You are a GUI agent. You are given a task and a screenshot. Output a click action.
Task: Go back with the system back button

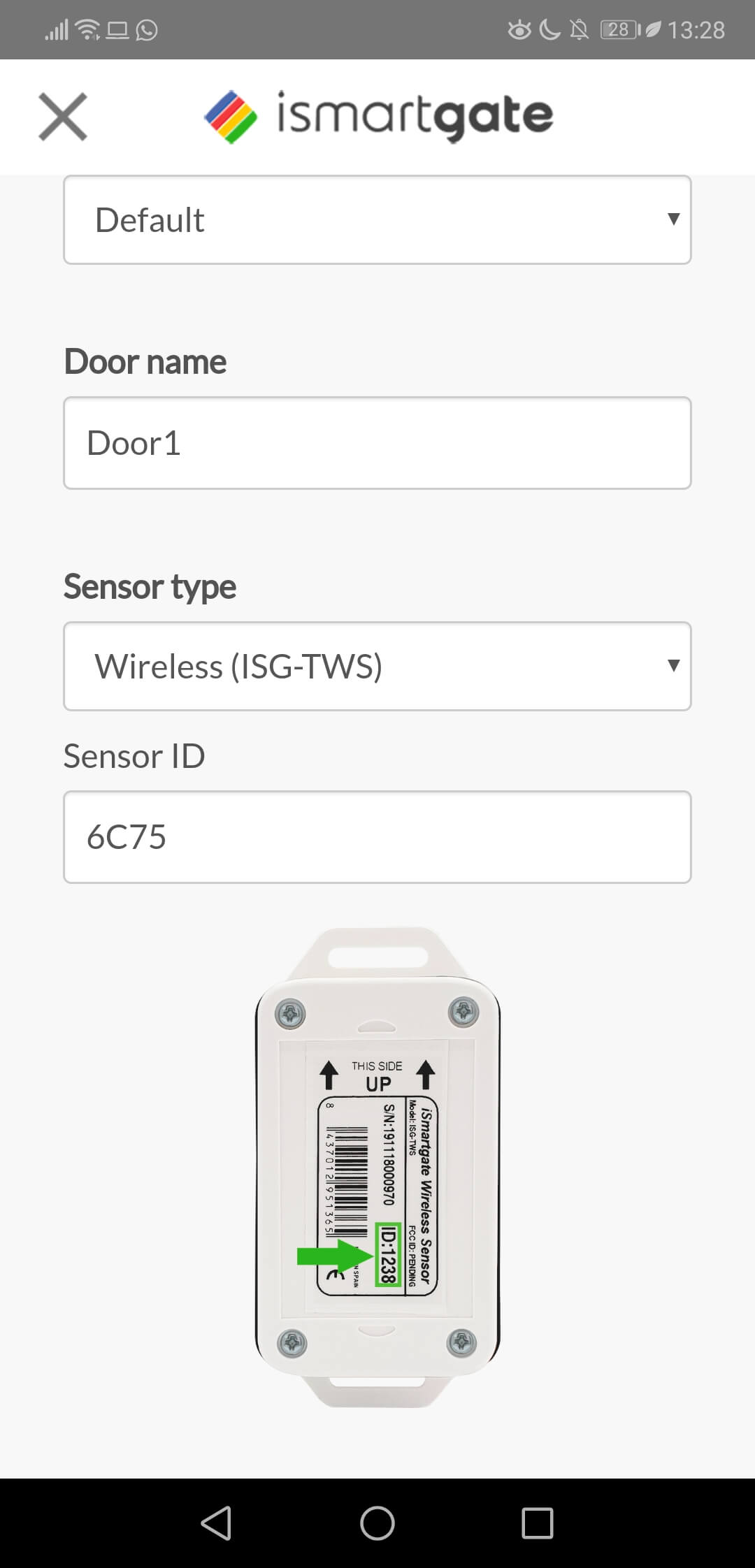tap(216, 1523)
